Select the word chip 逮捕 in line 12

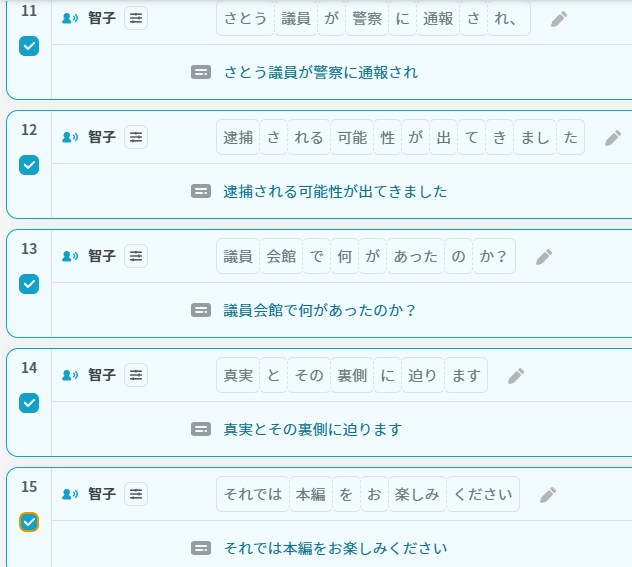238,138
